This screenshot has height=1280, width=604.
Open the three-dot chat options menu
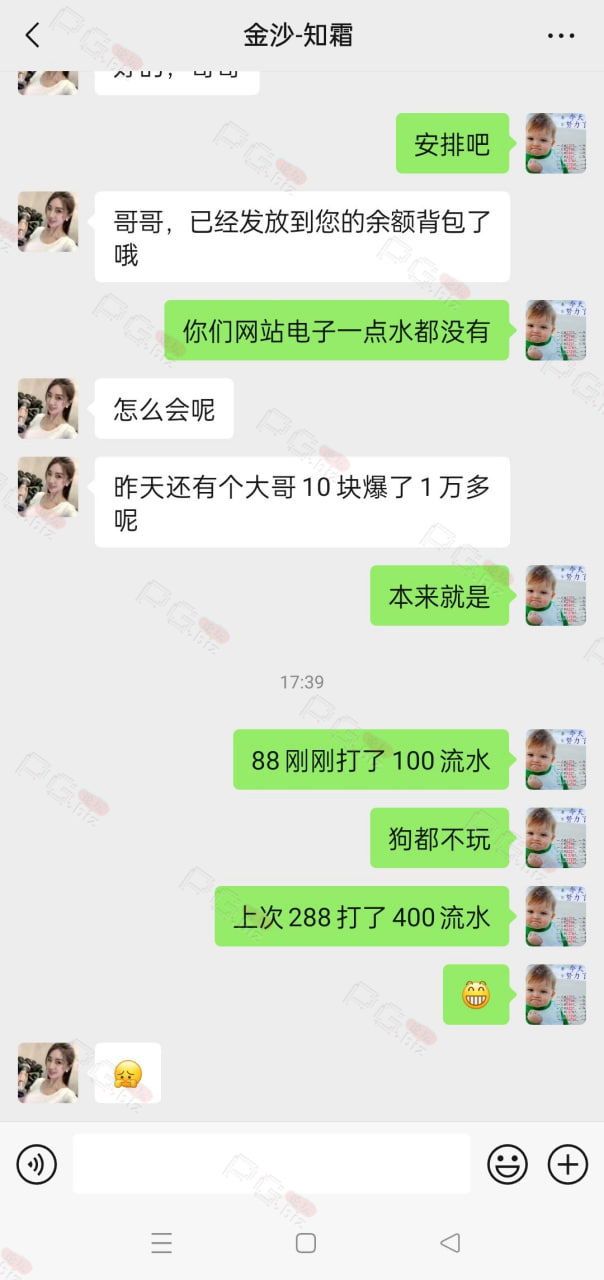click(x=561, y=36)
